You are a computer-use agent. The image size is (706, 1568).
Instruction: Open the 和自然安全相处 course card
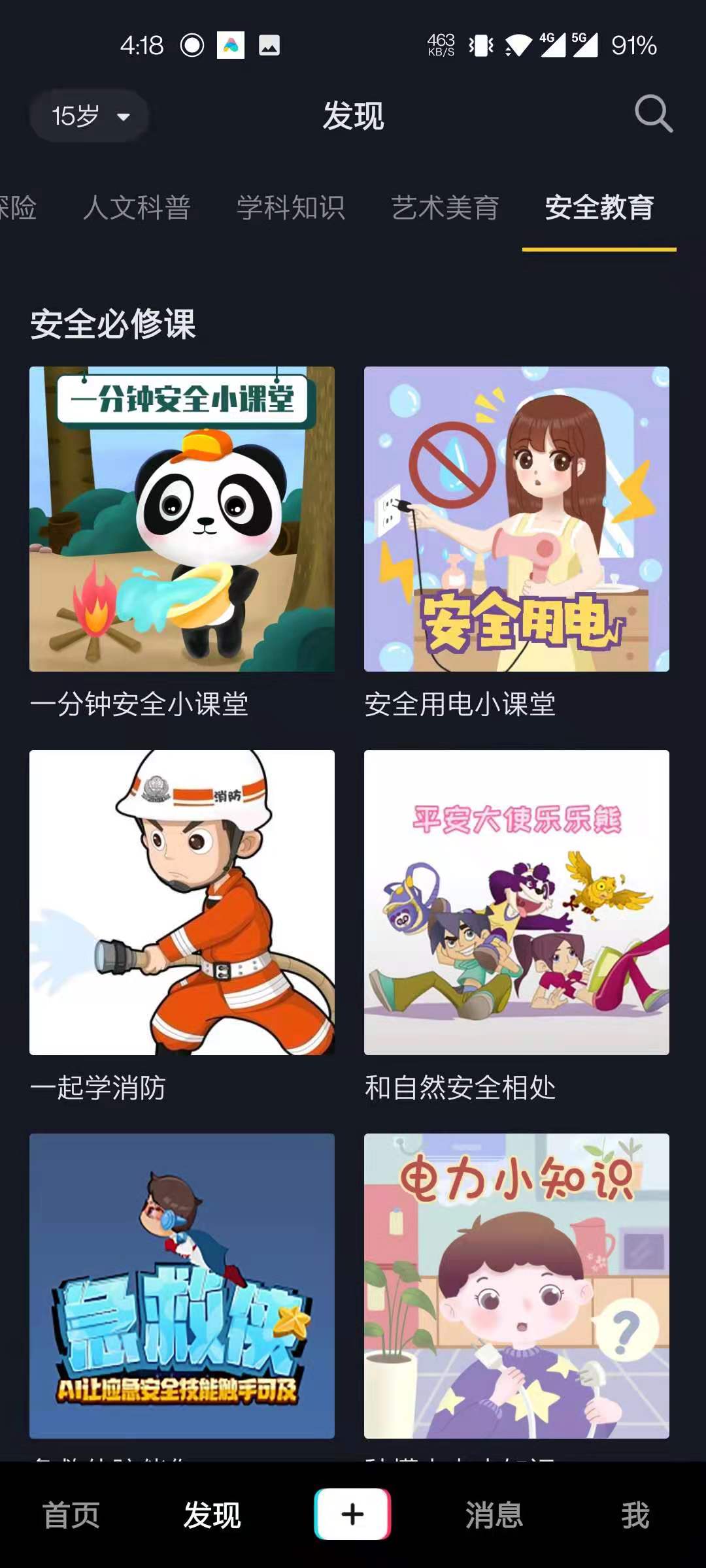(x=516, y=902)
